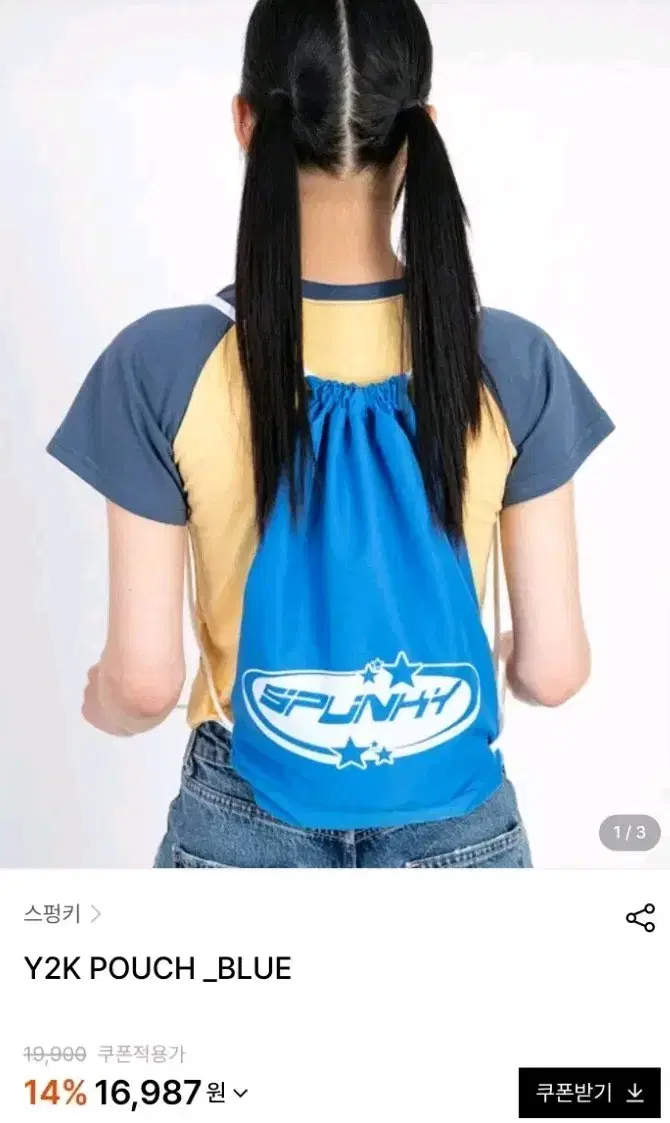Viewport: 670px width, 1123px height.
Task: Tap the 쿠폰받기 coupon download button
Action: coord(589,1092)
